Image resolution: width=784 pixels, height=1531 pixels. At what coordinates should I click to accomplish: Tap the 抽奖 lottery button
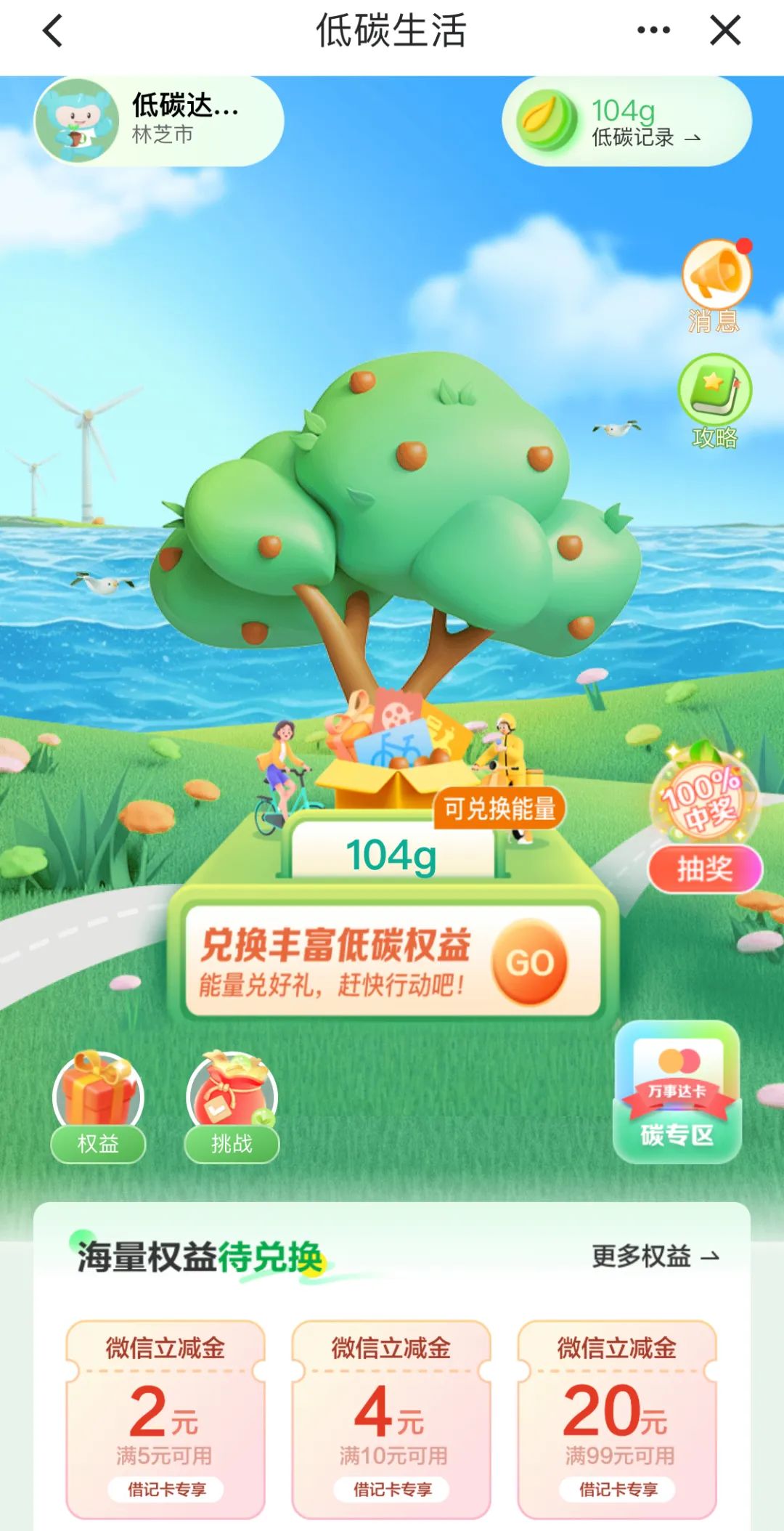[705, 869]
